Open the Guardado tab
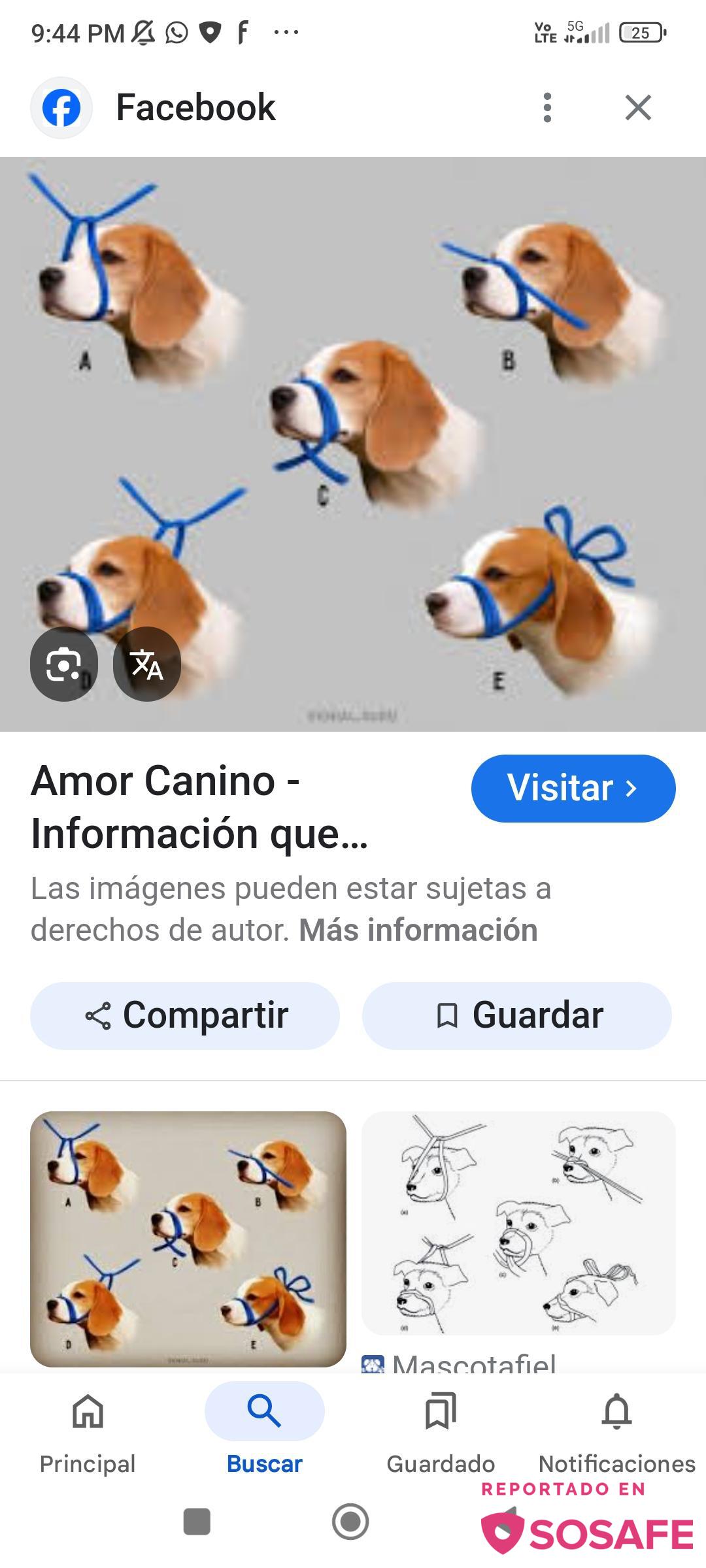 point(441,1431)
